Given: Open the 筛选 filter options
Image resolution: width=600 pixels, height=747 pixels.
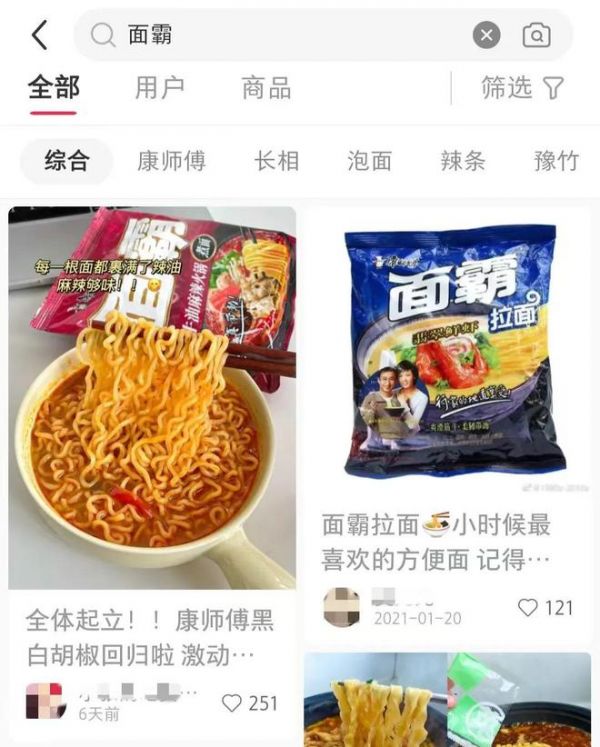Looking at the screenshot, I should (x=522, y=88).
